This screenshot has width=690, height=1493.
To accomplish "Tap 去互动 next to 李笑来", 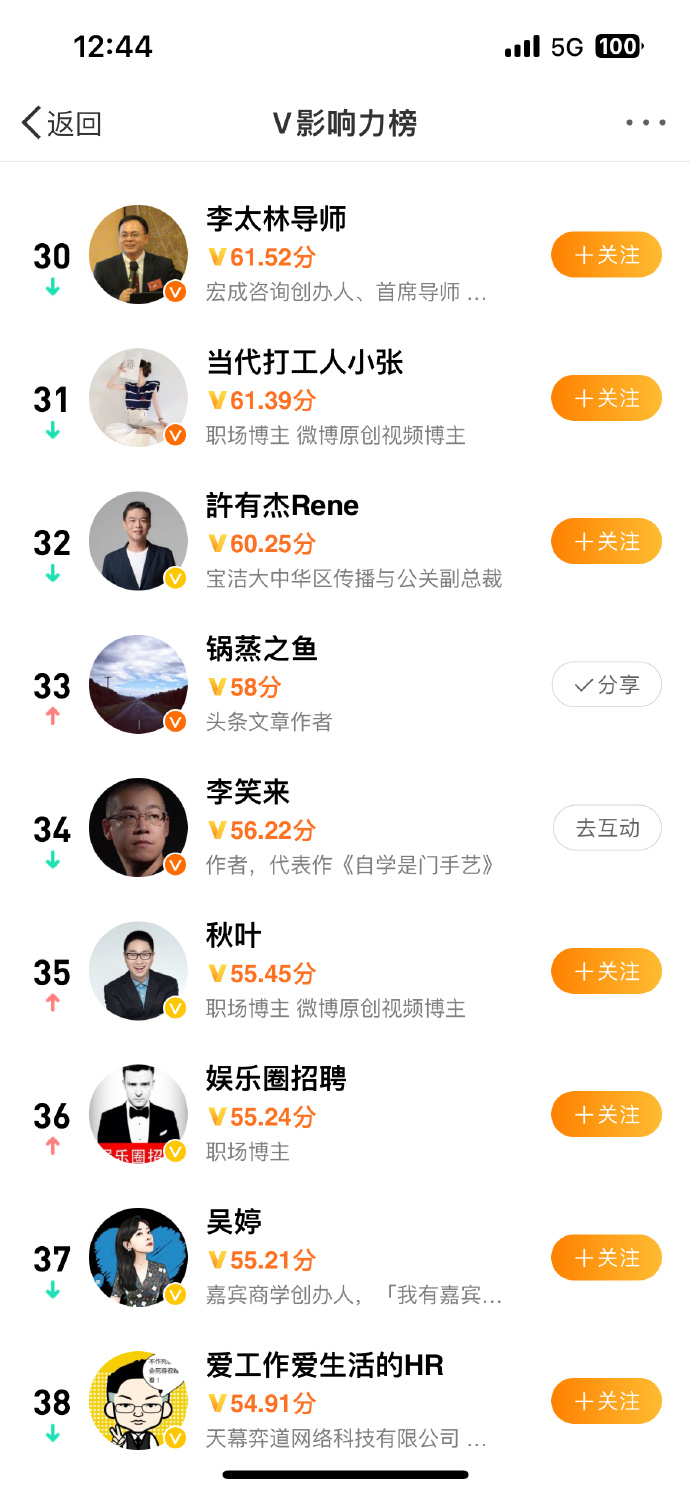I will click(606, 828).
